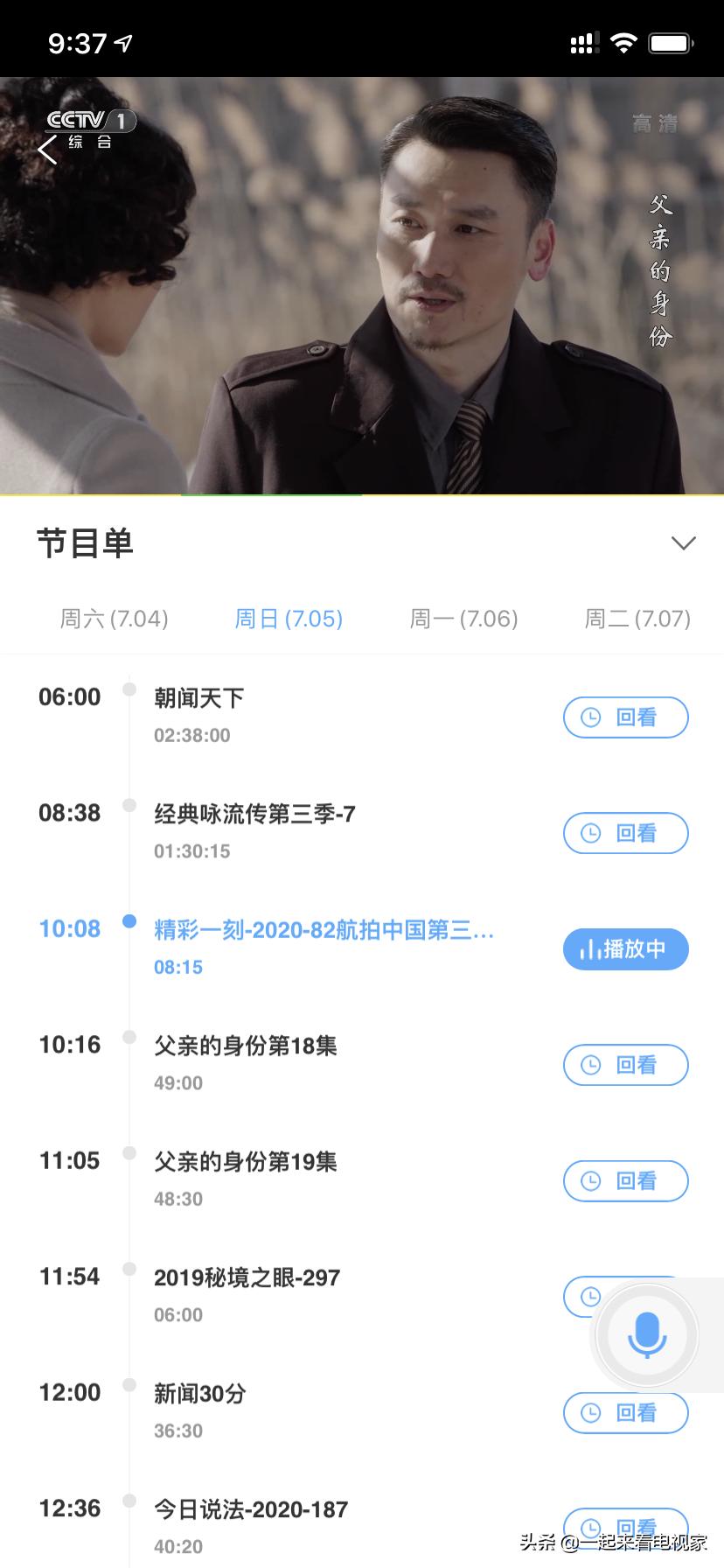Open the 父亲的身份第18集 program entry
Image resolution: width=724 pixels, height=1568 pixels.
point(245,1045)
